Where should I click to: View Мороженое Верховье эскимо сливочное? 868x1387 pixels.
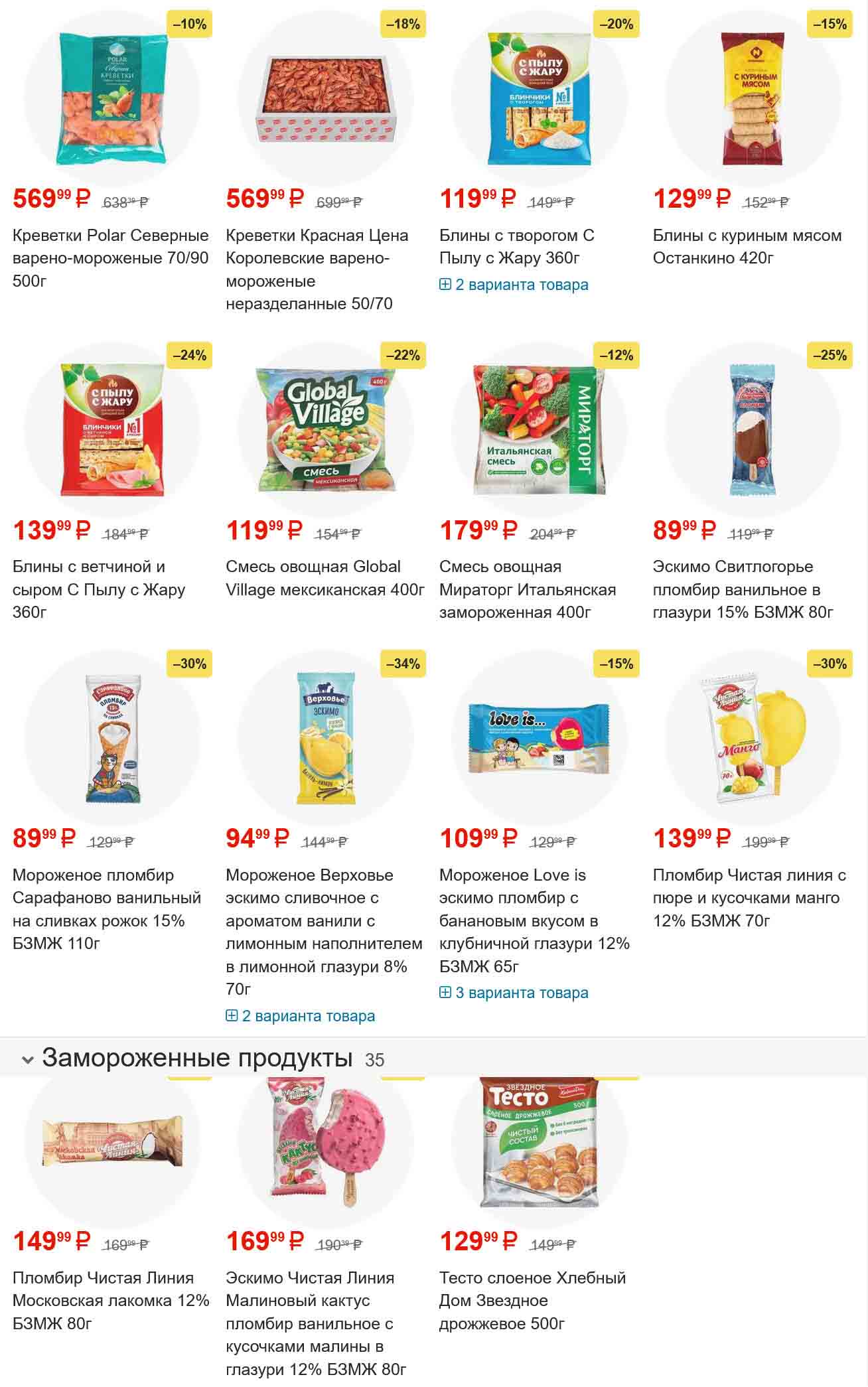pos(323,931)
